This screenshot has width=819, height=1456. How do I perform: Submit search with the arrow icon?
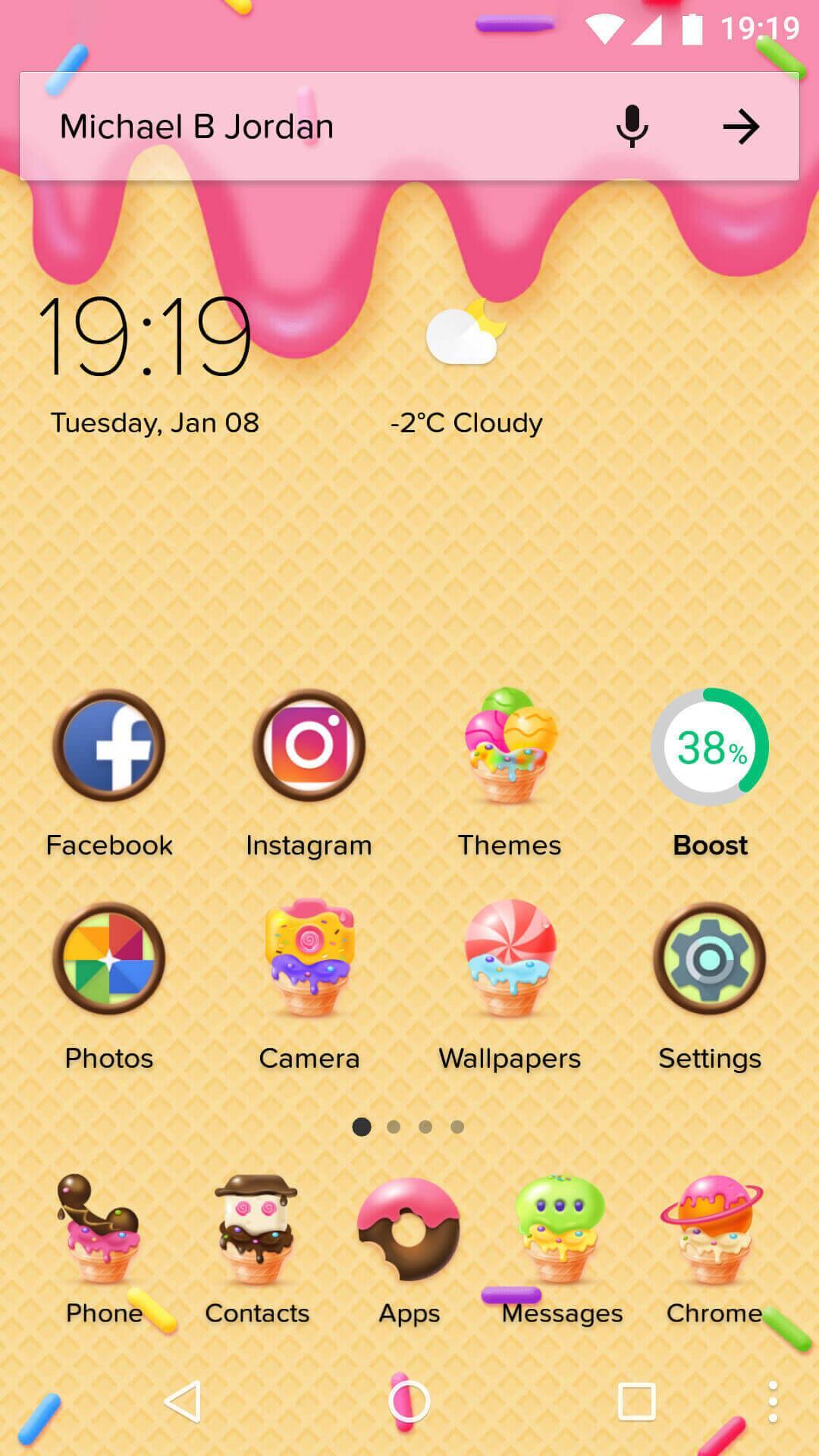coord(740,127)
